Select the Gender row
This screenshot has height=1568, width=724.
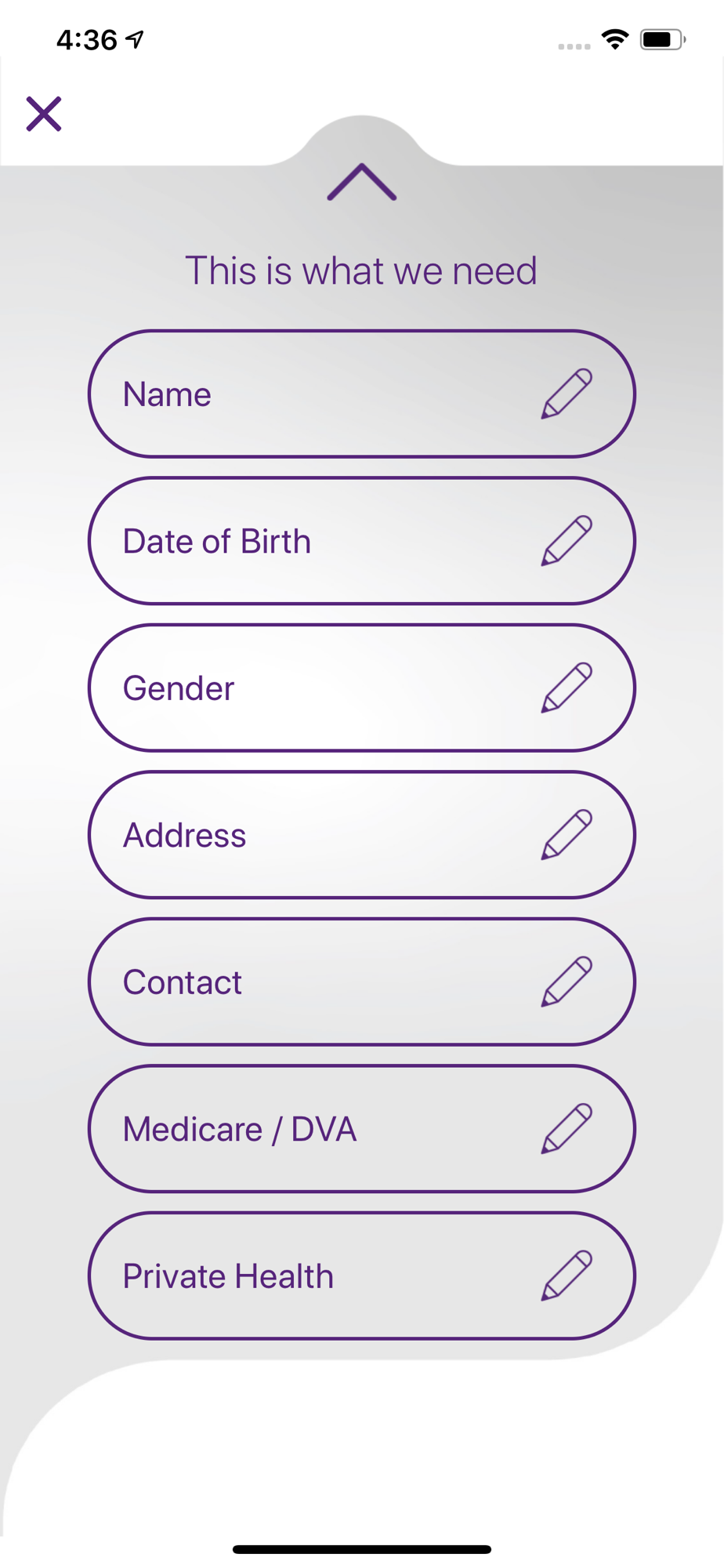point(361,688)
